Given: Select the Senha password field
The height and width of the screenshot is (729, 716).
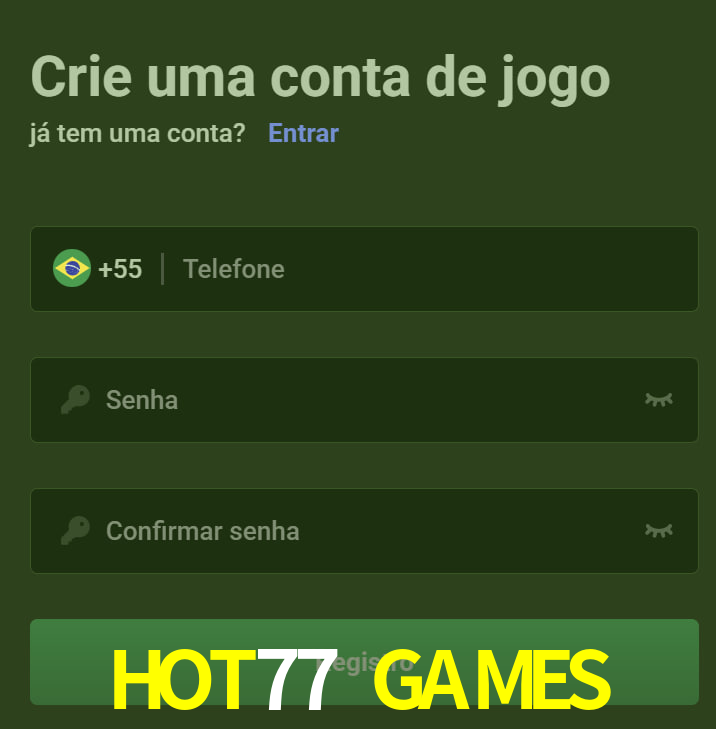Looking at the screenshot, I should (360, 400).
